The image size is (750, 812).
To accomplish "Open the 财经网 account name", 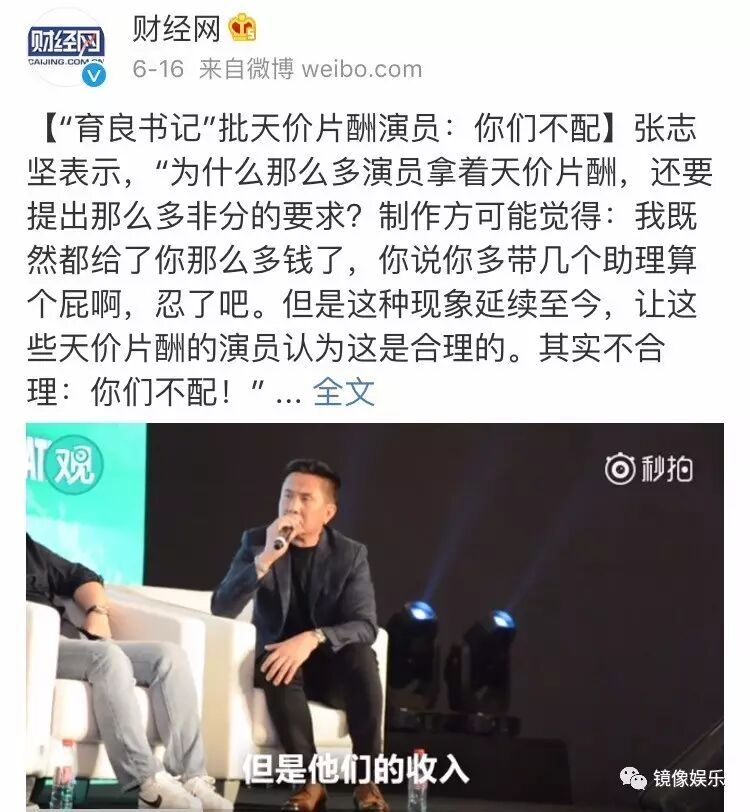I will click(x=176, y=28).
